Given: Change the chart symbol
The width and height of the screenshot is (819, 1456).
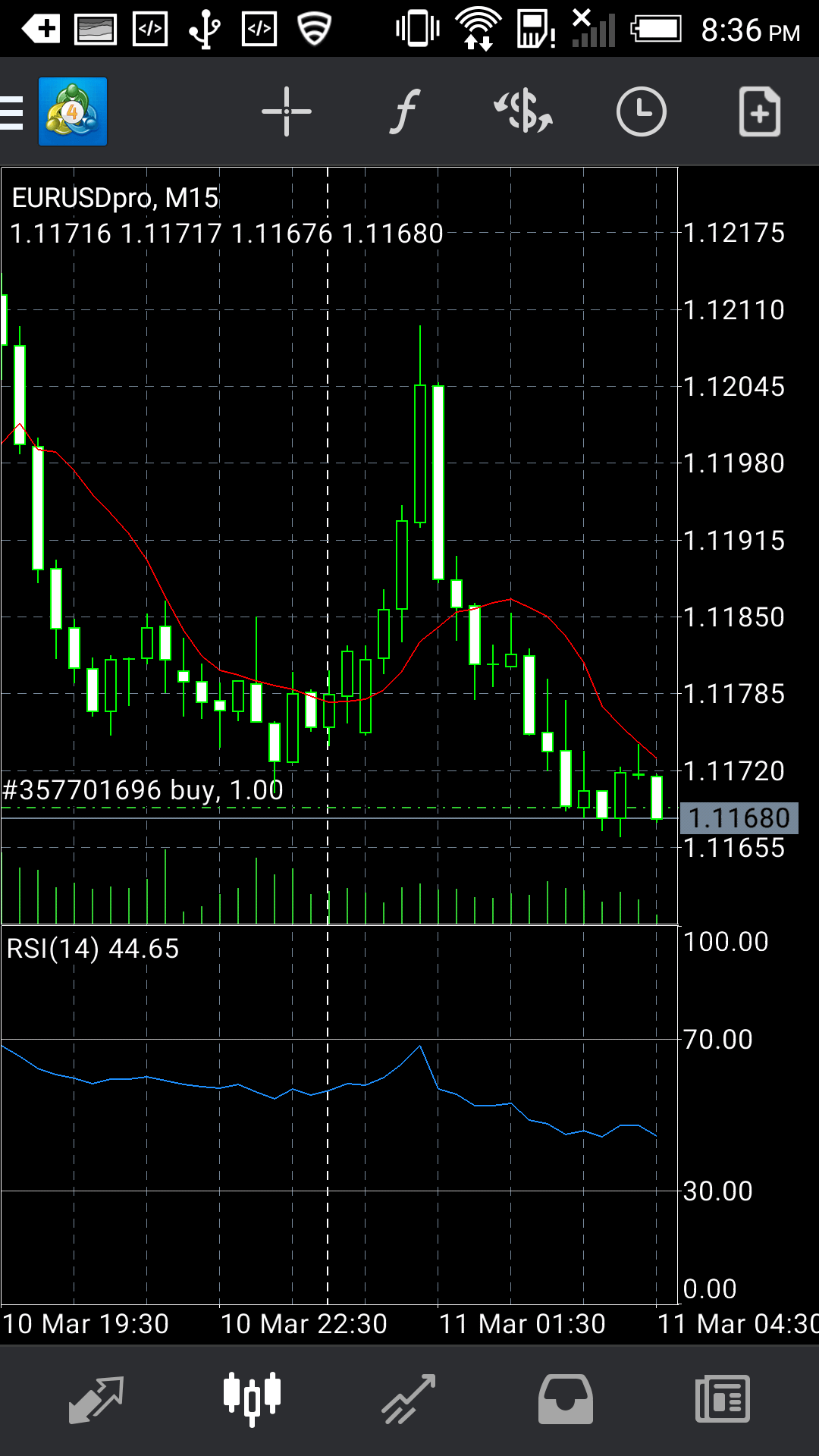Looking at the screenshot, I should click(x=523, y=111).
